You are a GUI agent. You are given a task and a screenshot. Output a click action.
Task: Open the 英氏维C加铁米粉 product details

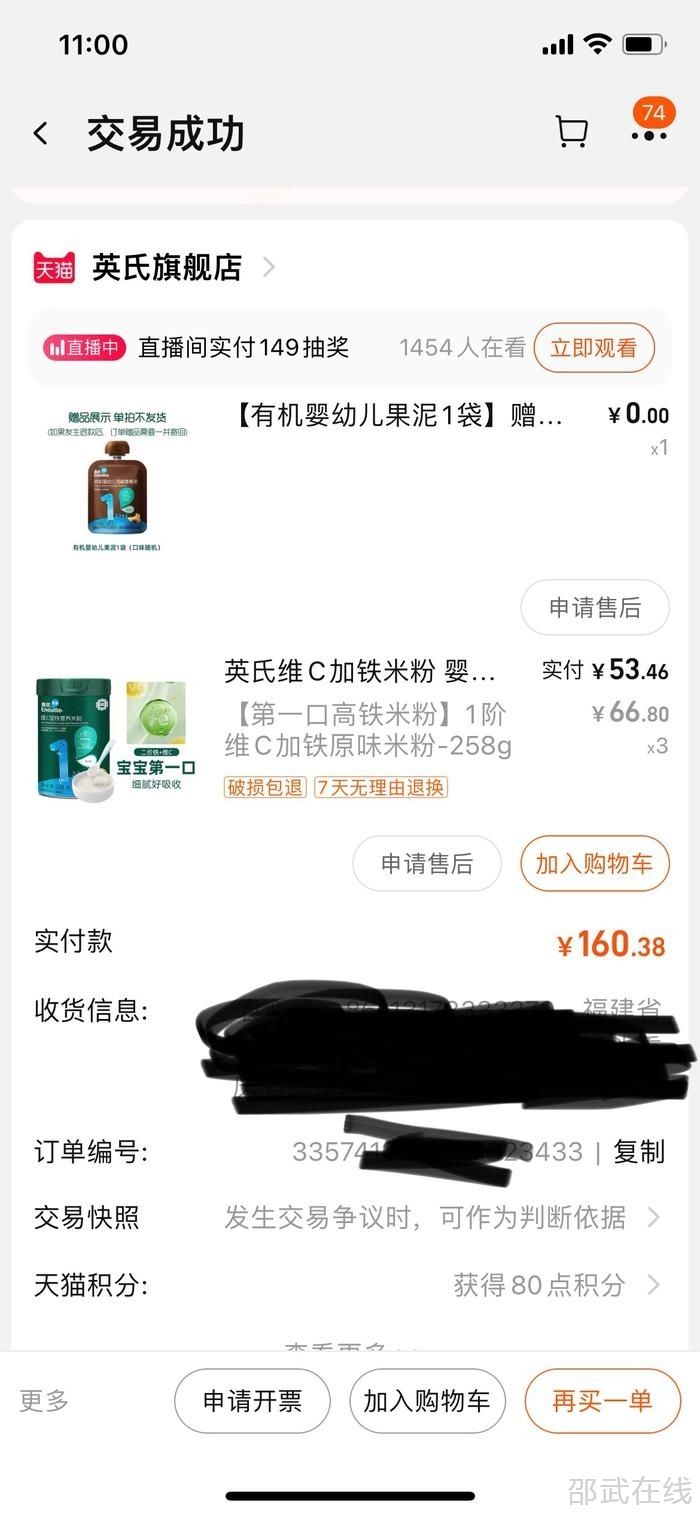point(360,670)
